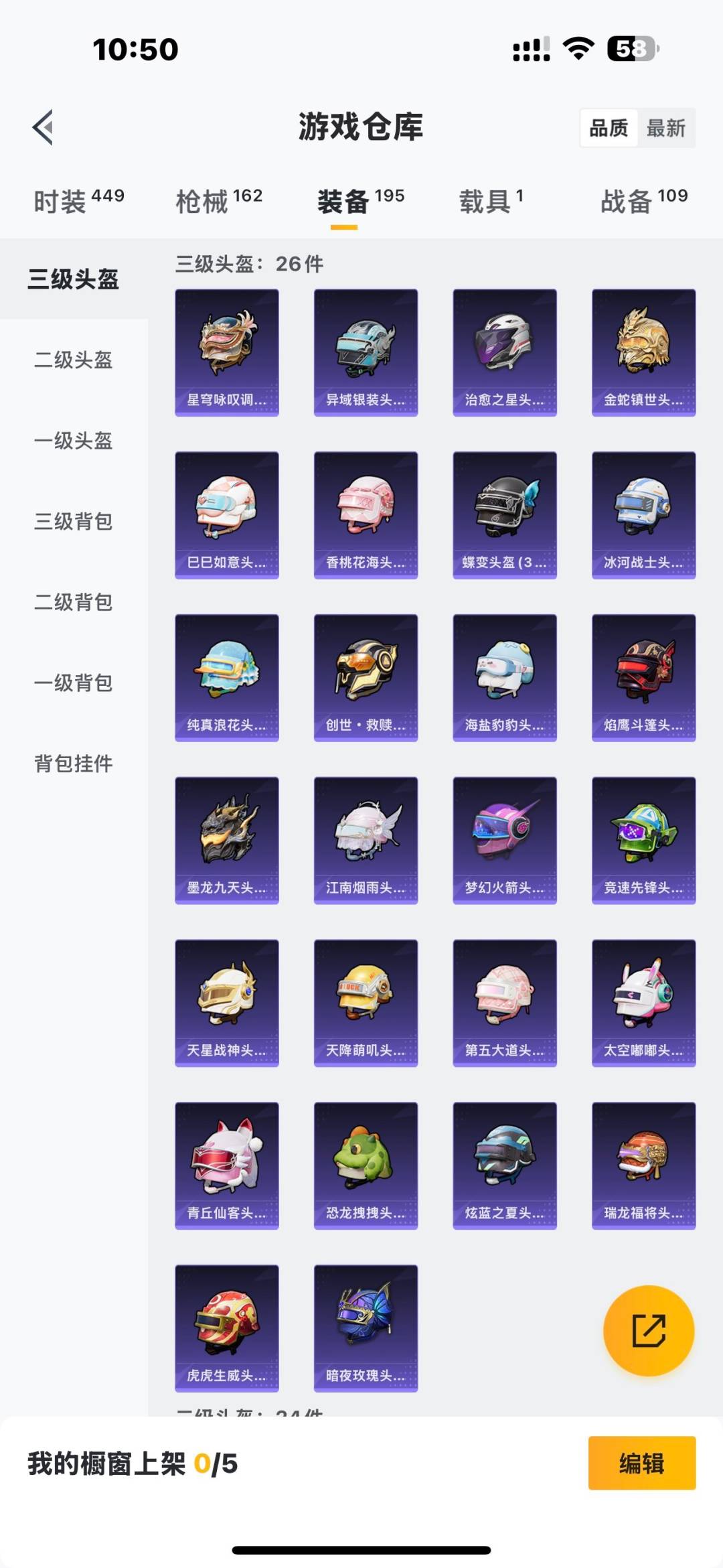Sort items by 品质
The width and height of the screenshot is (723, 1568).
coord(609,128)
